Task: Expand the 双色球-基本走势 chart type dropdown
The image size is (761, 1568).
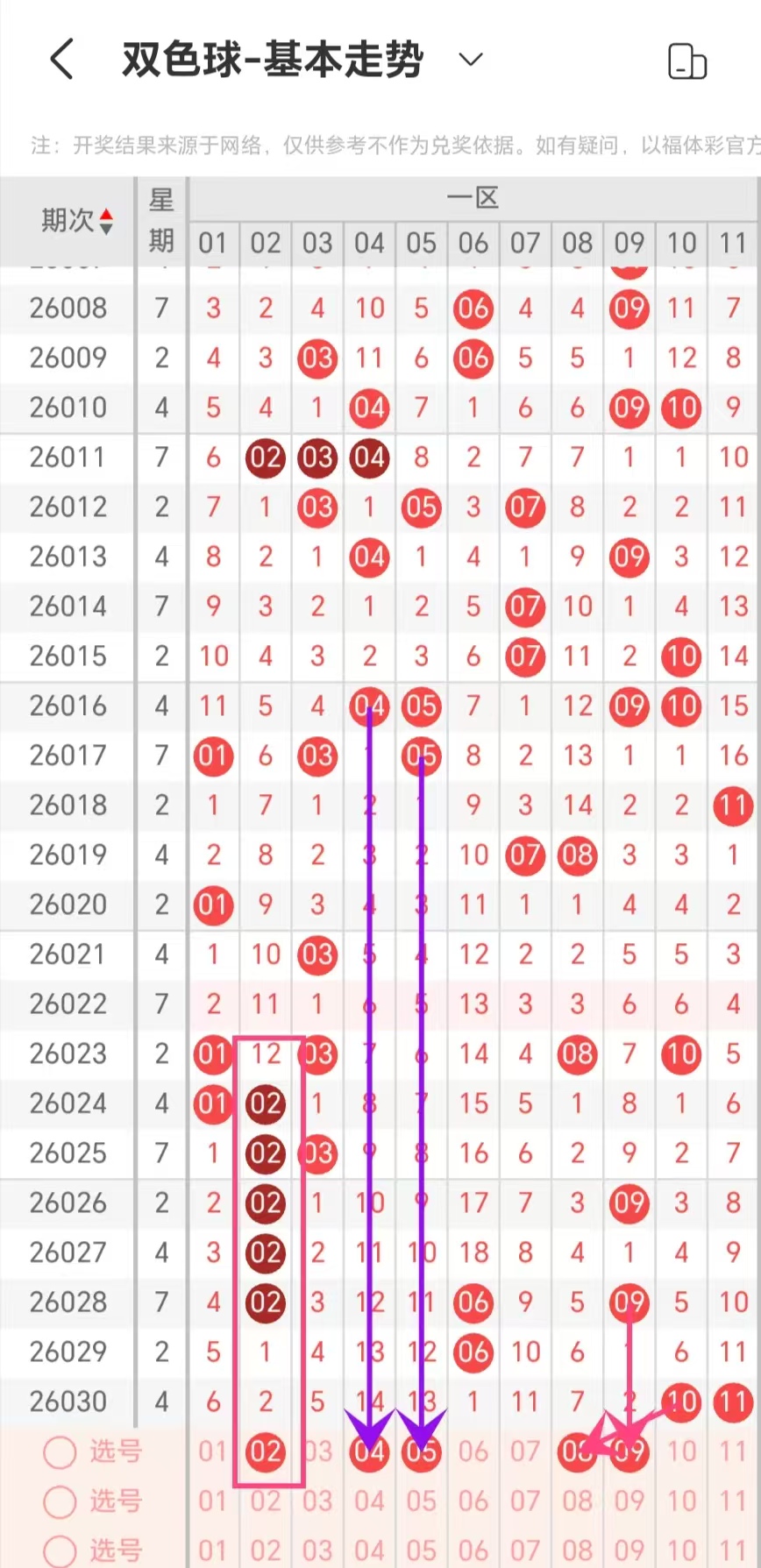Action: coord(471,60)
